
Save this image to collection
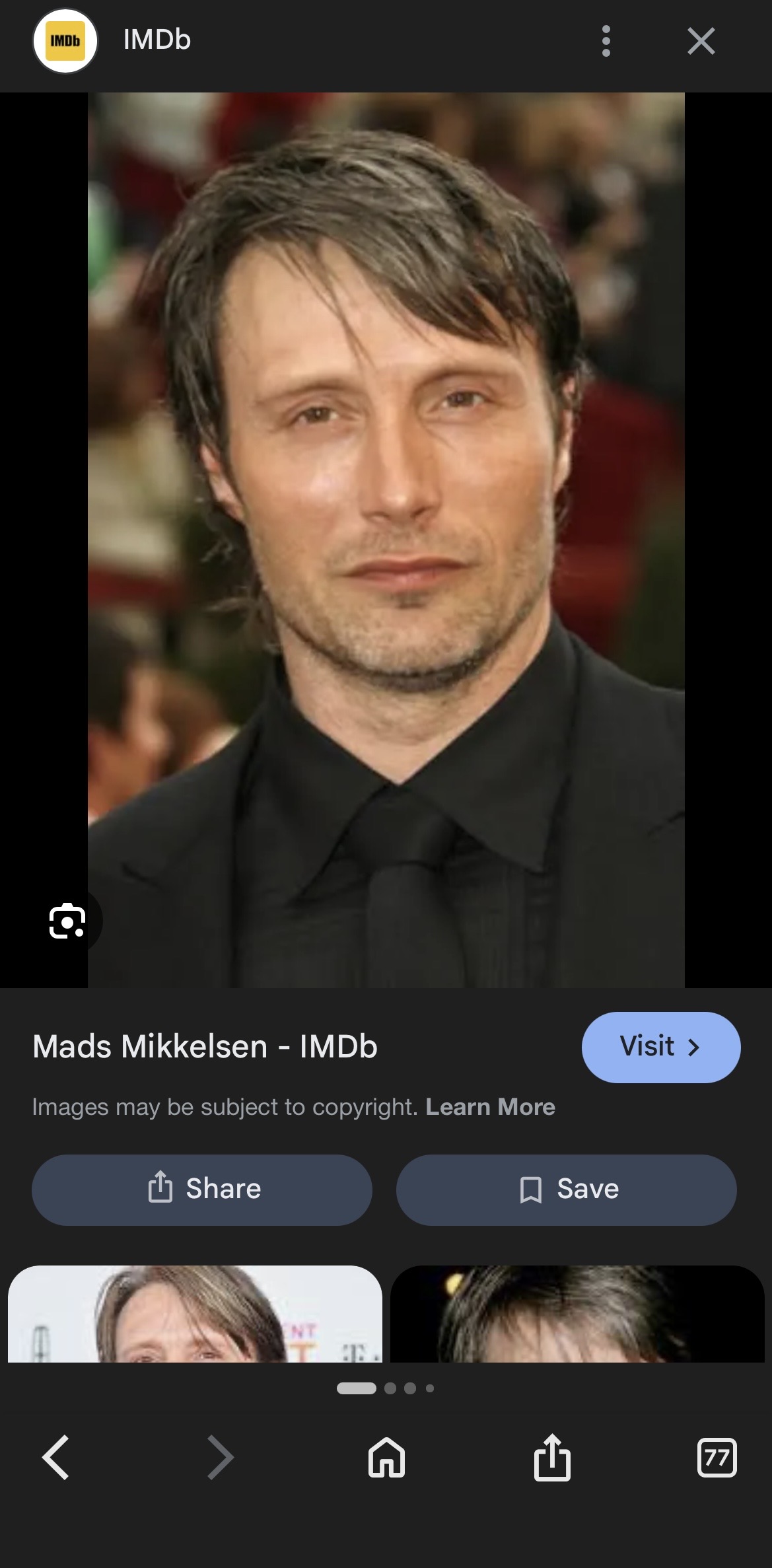click(x=566, y=1190)
